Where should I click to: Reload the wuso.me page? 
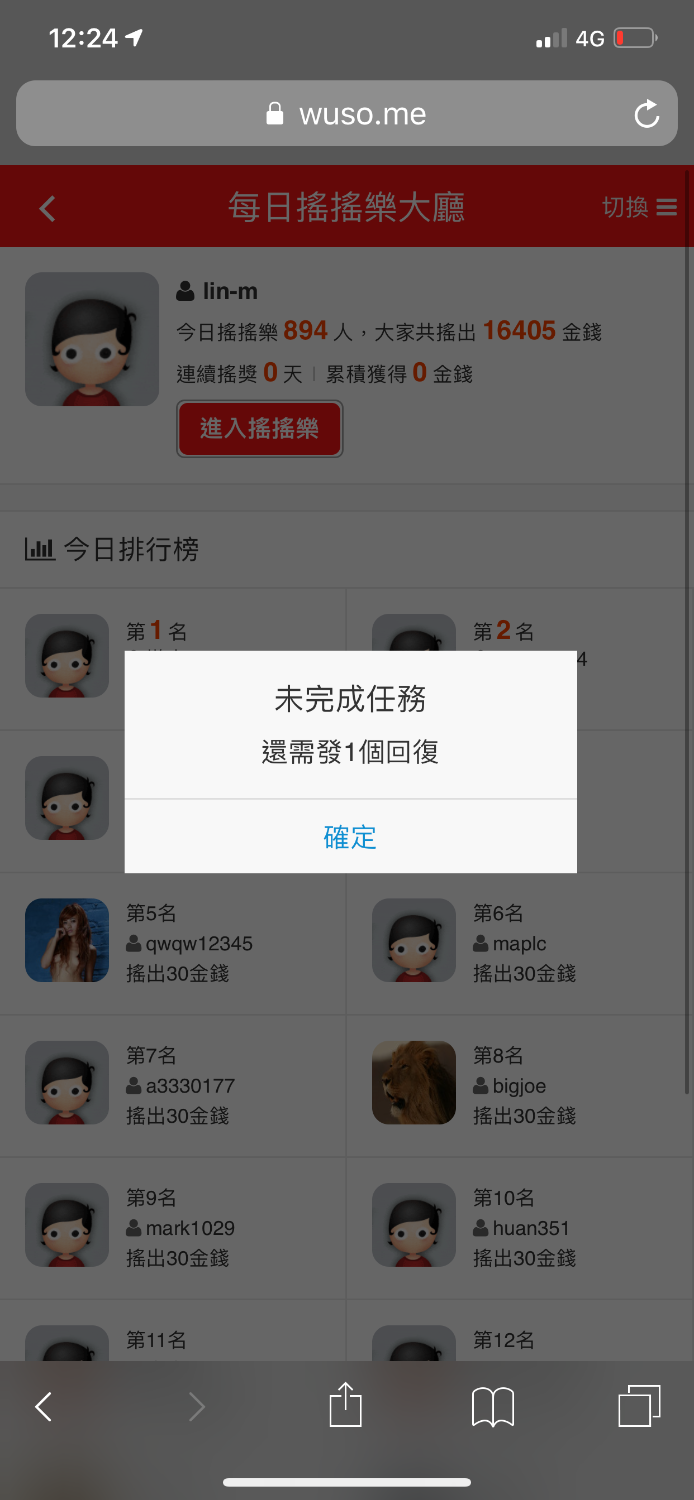point(647,114)
